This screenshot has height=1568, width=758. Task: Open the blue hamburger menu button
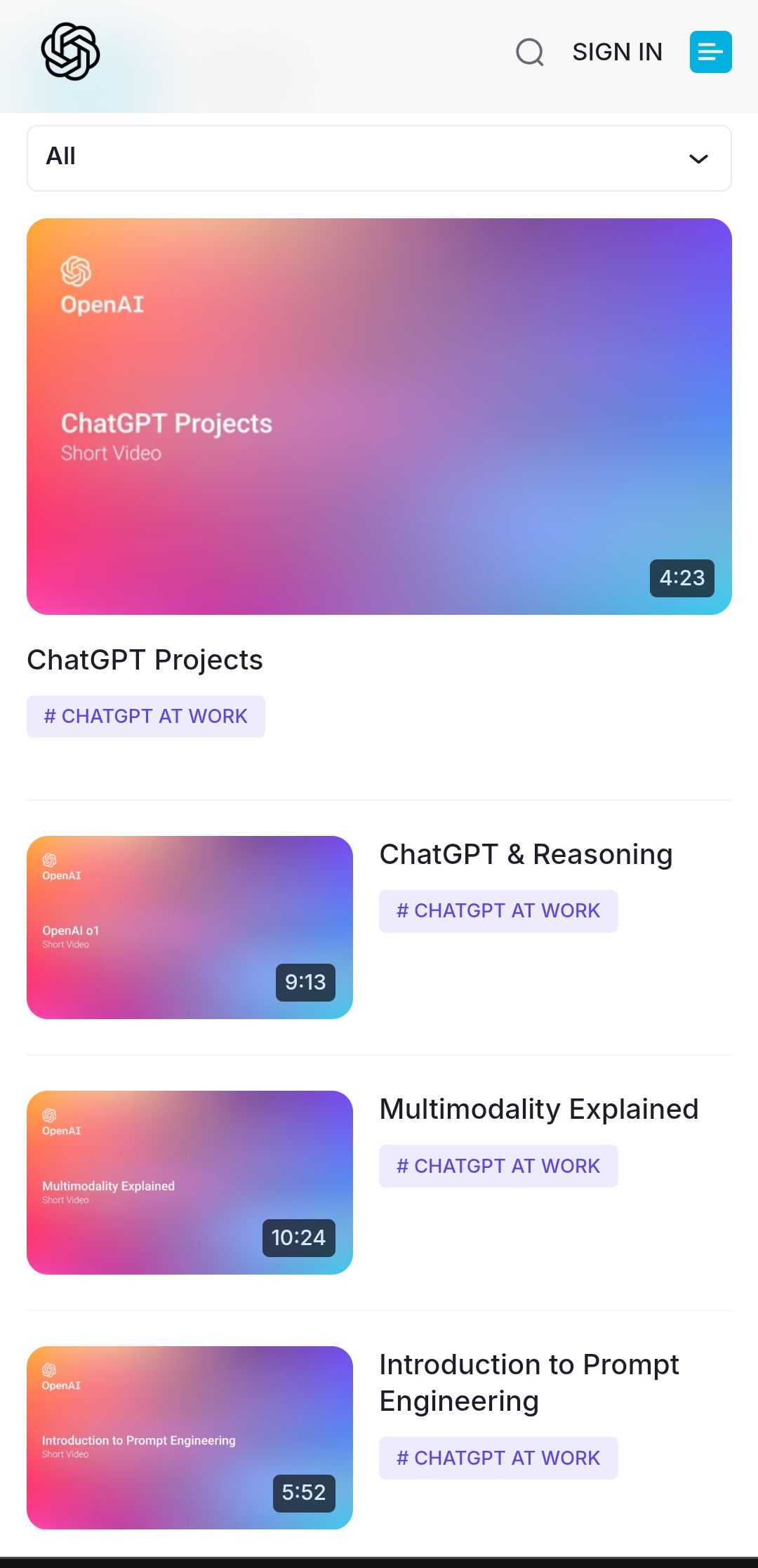pos(710,52)
